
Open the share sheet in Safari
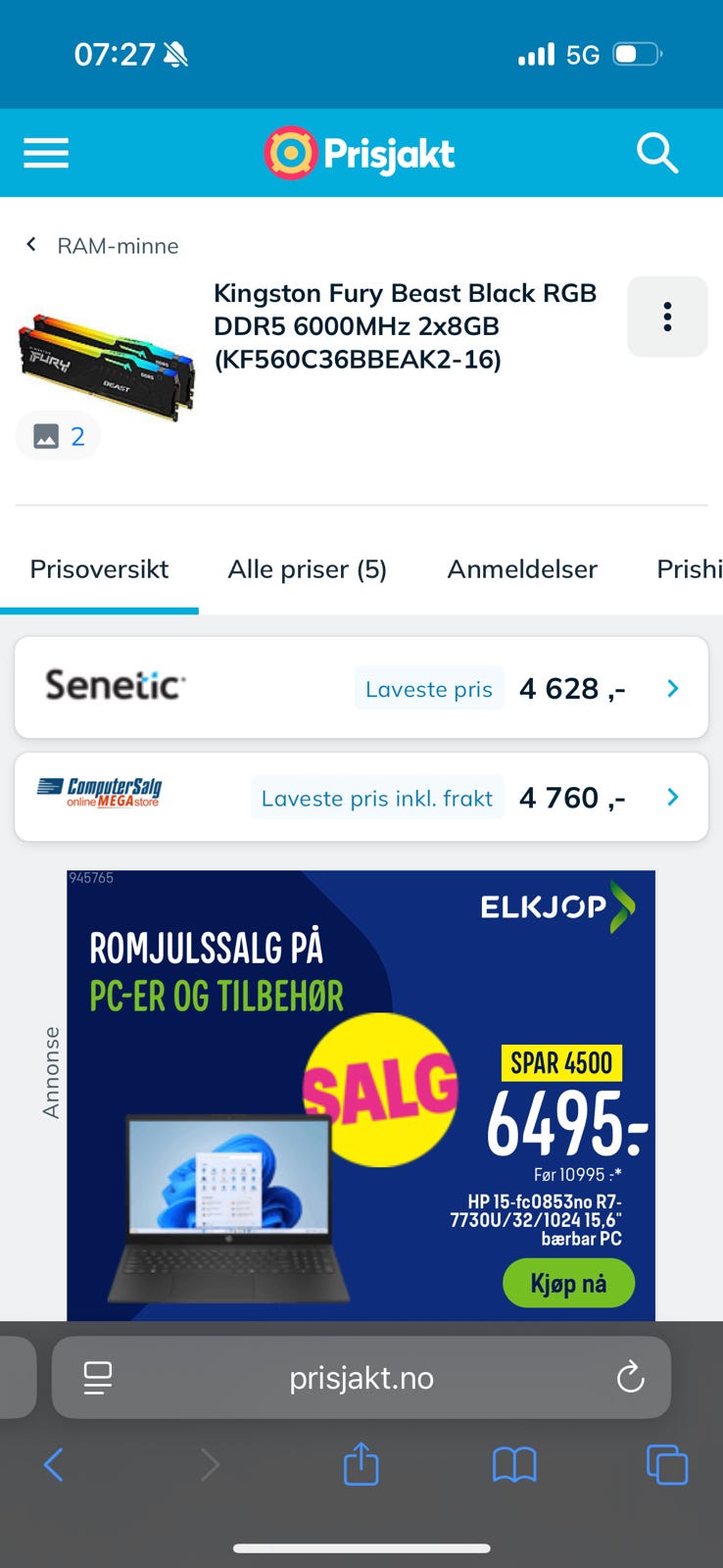coord(361,1465)
